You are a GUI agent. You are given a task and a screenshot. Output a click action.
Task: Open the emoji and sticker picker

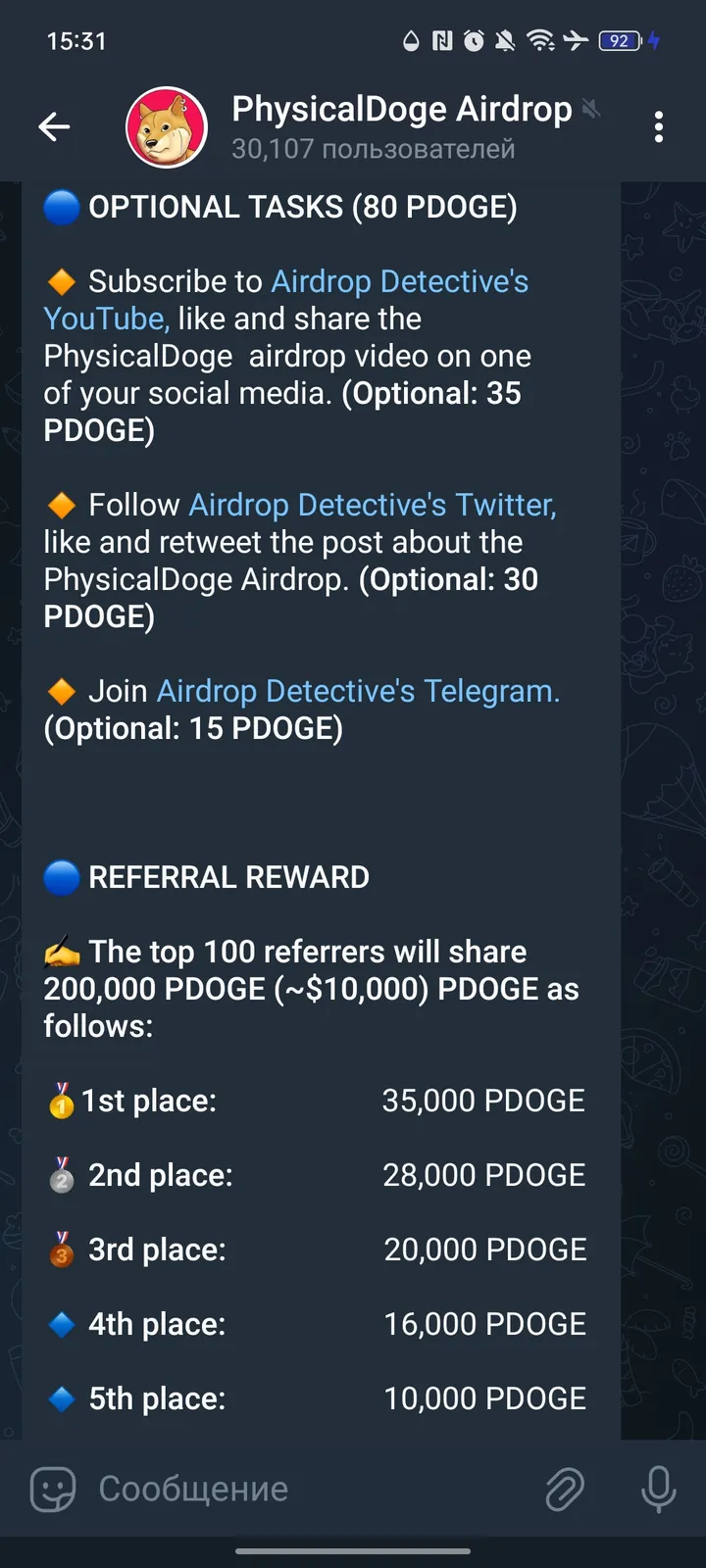(55, 1489)
